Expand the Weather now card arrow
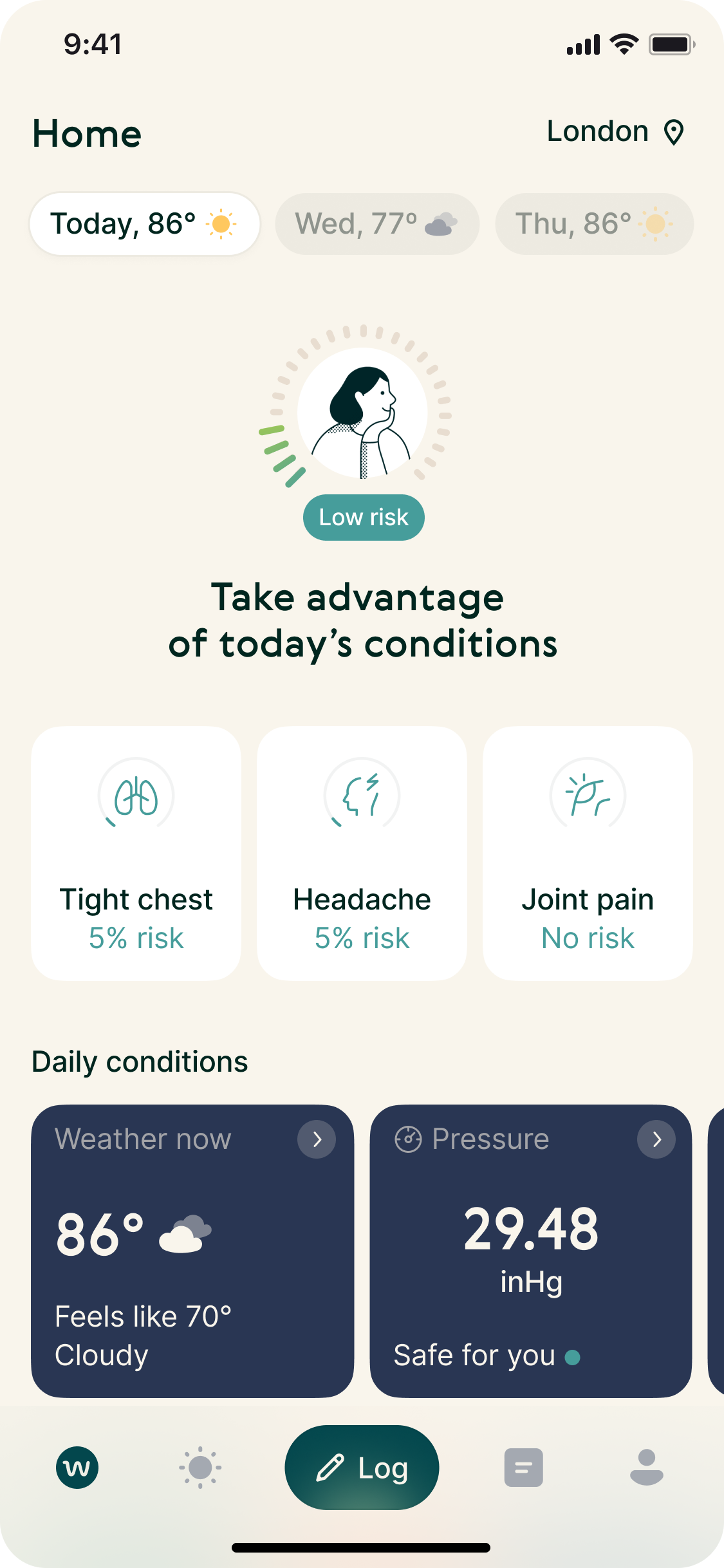 (x=317, y=1139)
